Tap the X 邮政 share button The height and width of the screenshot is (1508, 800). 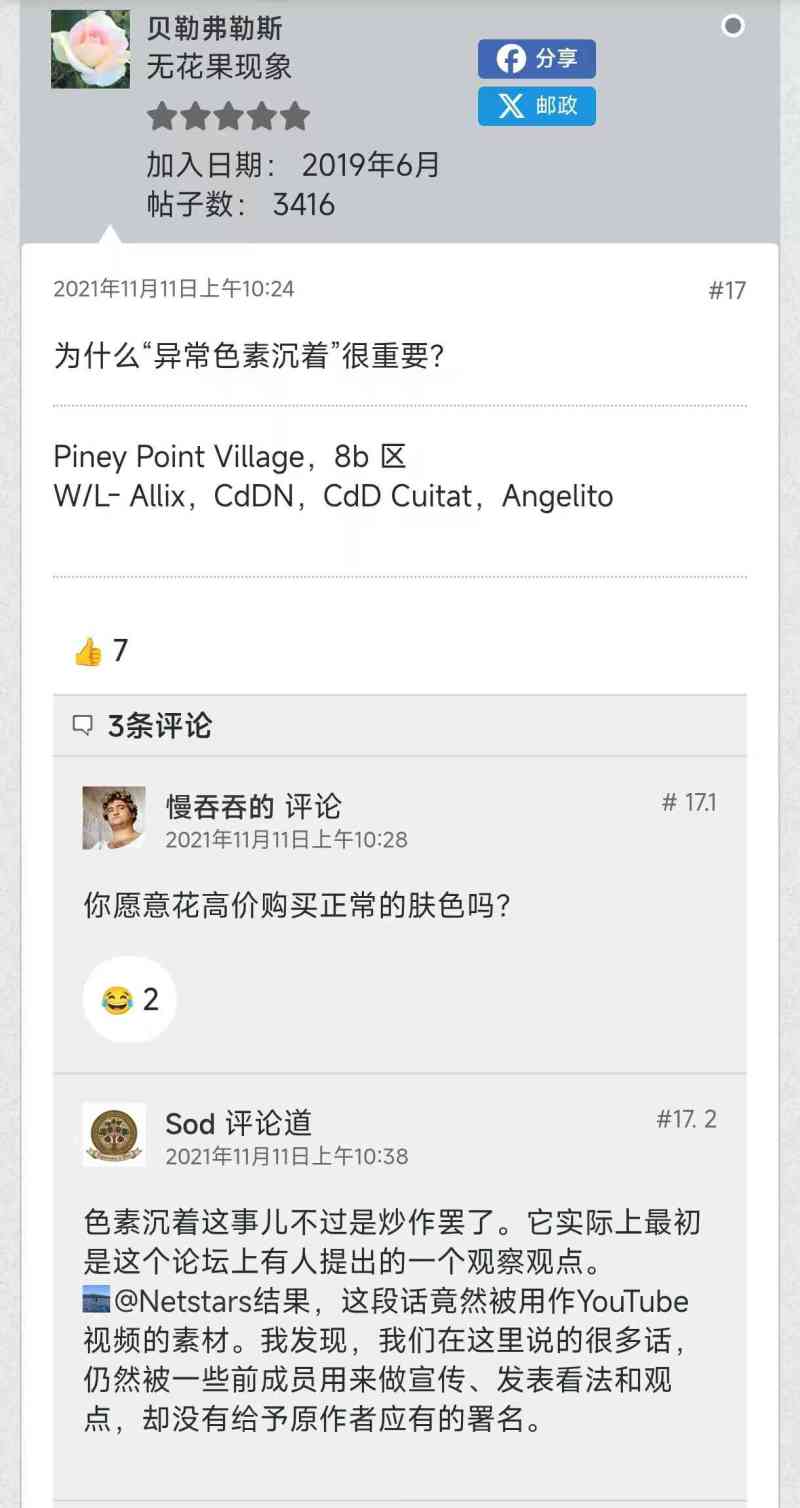[x=536, y=106]
